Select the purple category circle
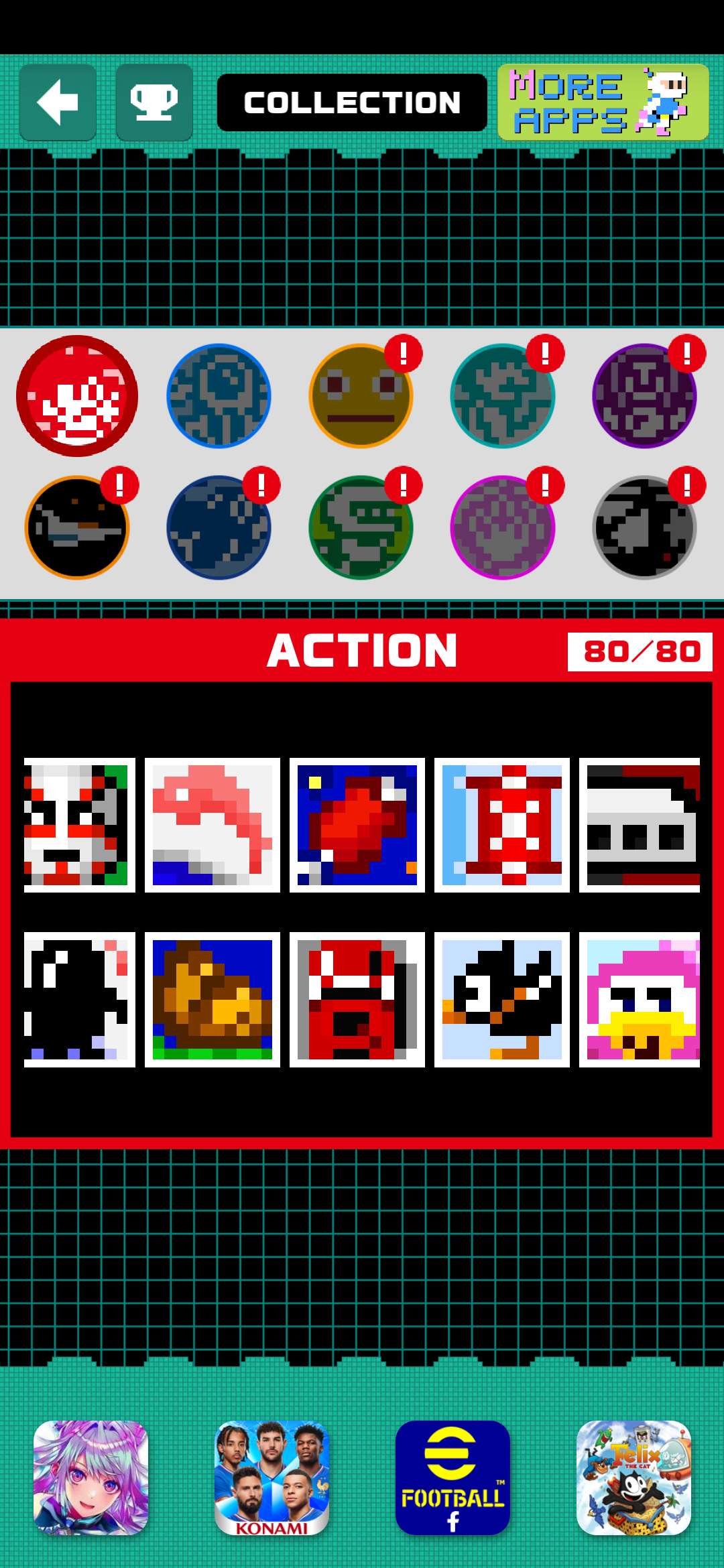 point(644,396)
